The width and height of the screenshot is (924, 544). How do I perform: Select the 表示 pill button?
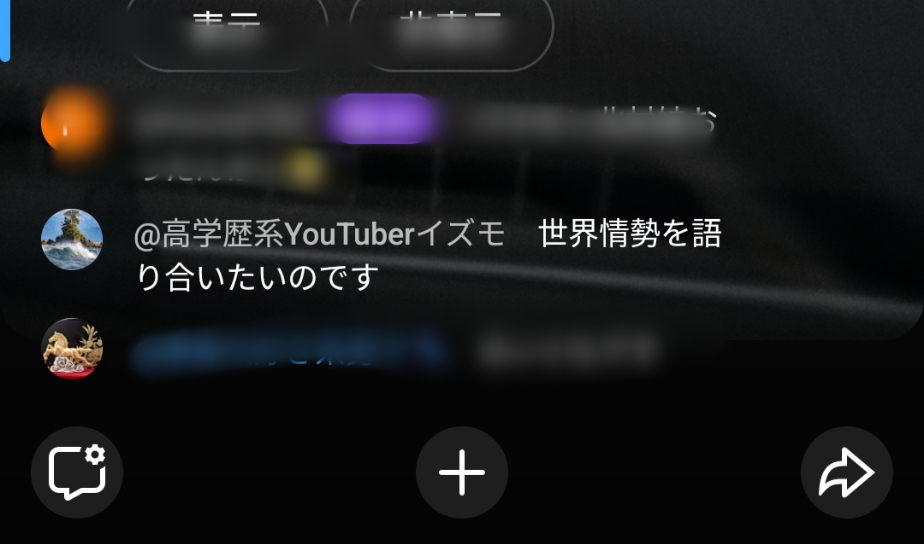pyautogui.click(x=228, y=30)
